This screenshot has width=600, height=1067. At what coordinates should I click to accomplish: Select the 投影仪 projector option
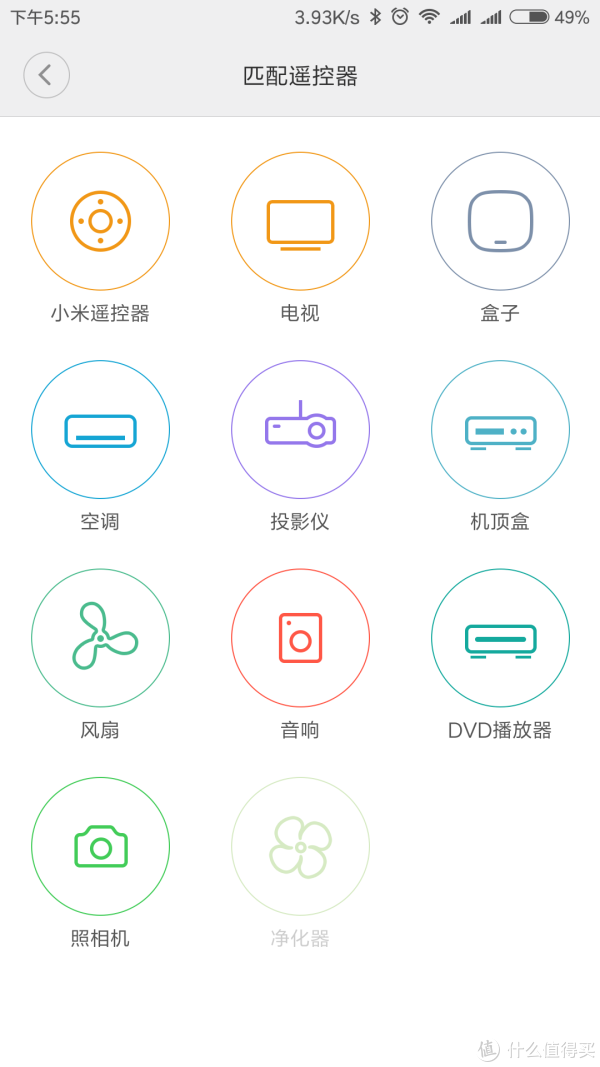click(300, 430)
